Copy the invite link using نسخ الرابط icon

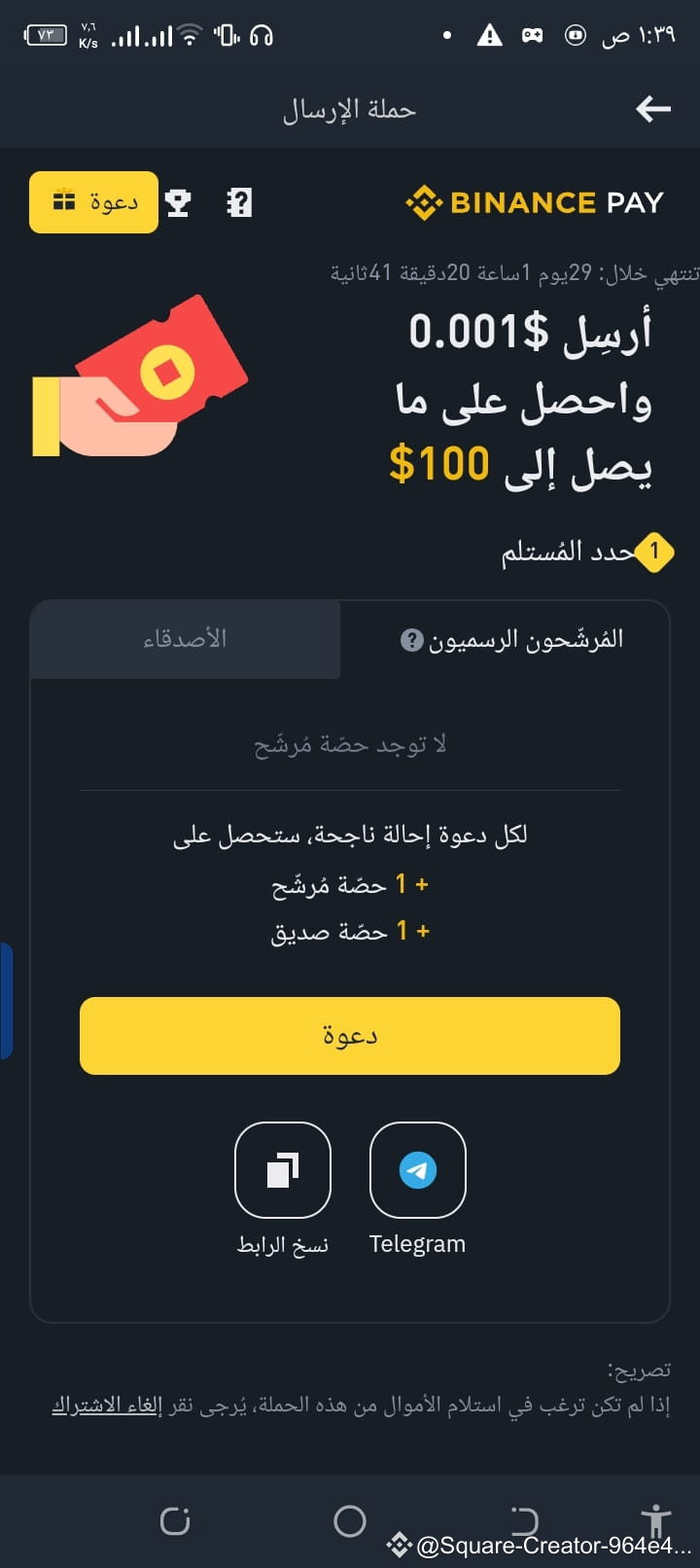pos(282,1169)
